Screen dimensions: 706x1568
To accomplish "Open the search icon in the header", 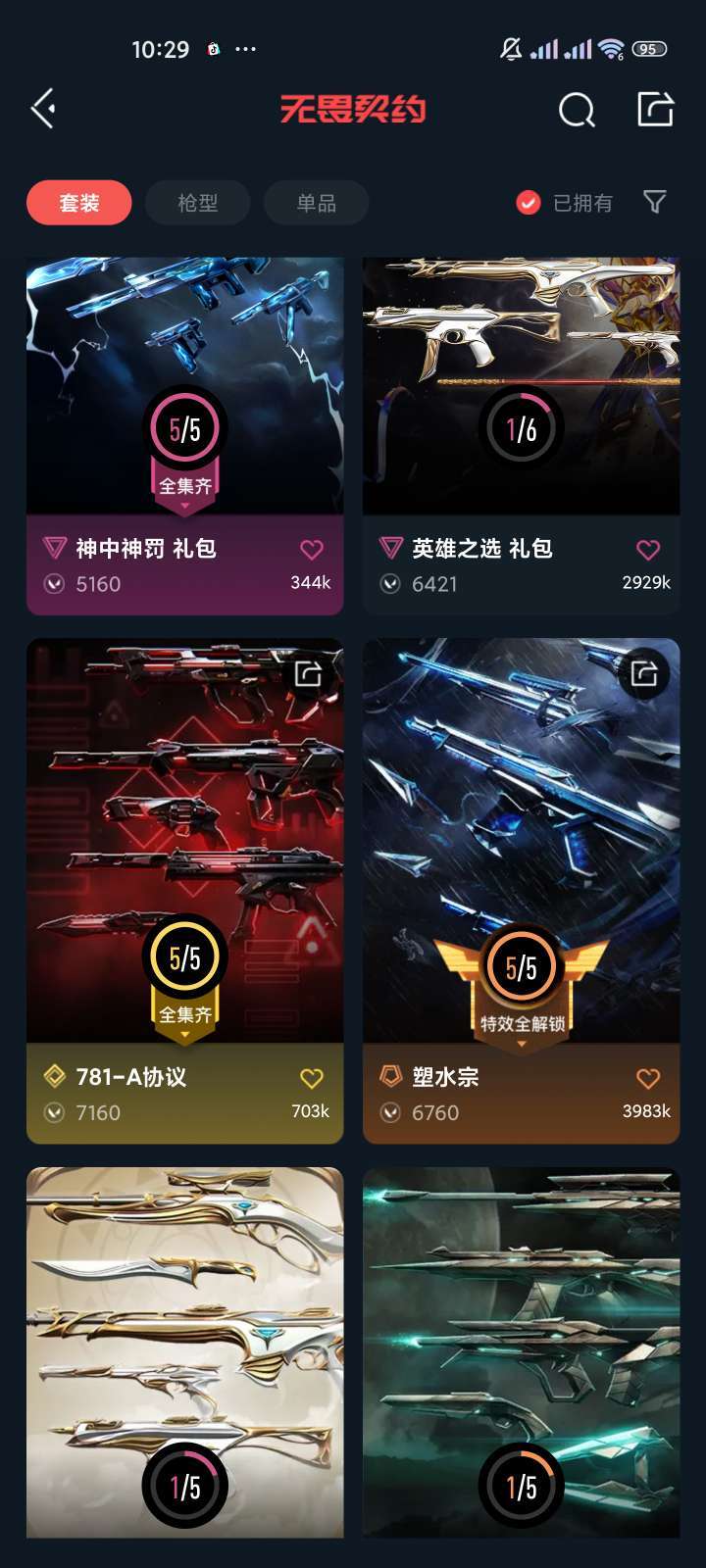I will click(x=577, y=110).
